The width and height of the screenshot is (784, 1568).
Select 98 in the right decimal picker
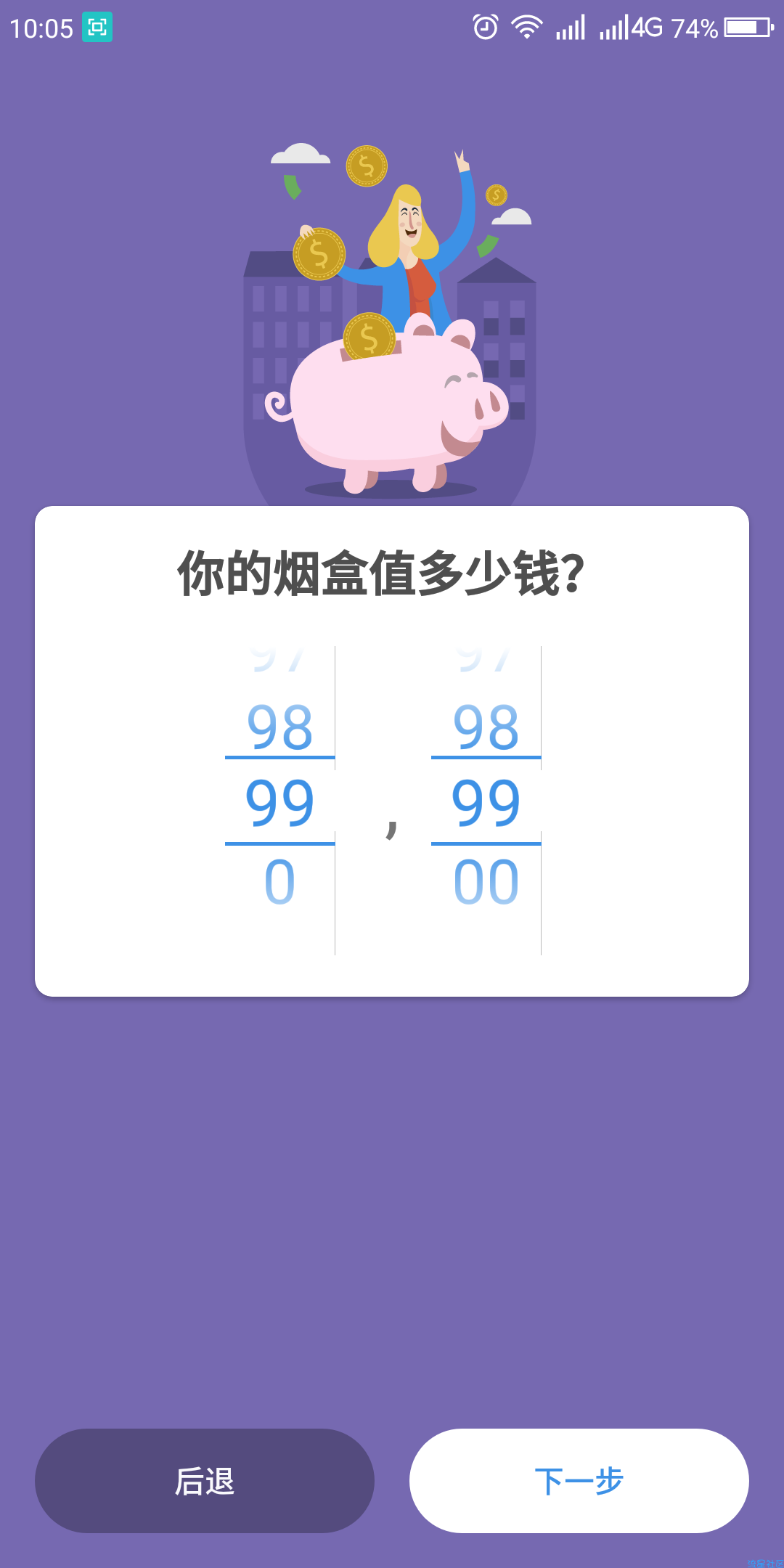coord(486,726)
